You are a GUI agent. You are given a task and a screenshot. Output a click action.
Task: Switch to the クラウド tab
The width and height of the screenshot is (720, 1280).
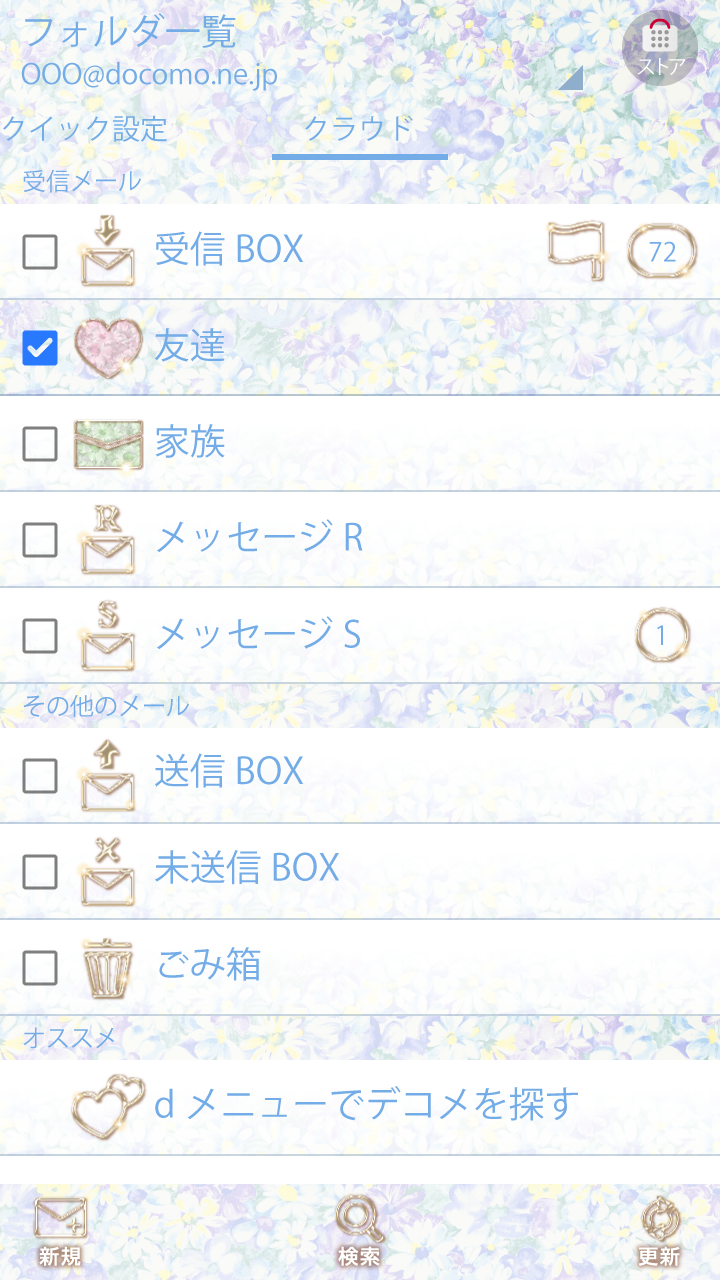point(359,129)
